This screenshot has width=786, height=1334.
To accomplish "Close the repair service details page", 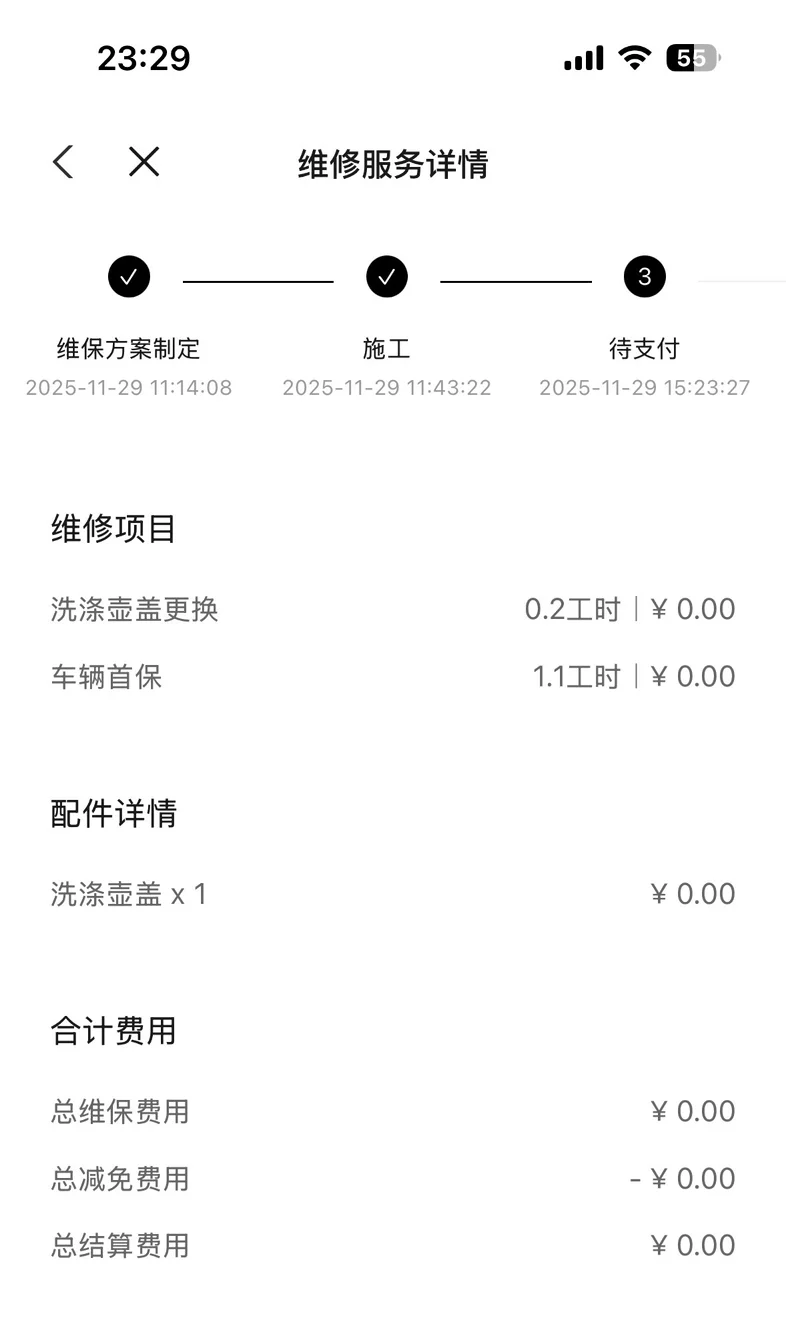I will pyautogui.click(x=144, y=162).
